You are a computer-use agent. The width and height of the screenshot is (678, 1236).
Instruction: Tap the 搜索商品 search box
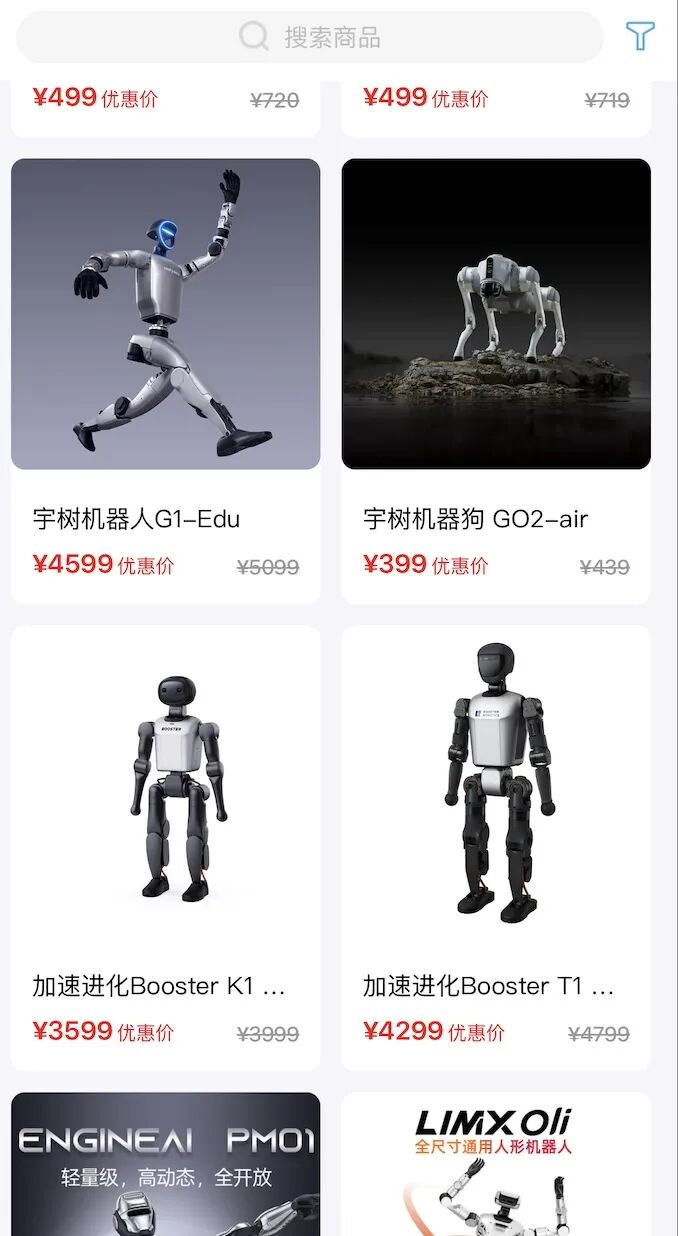[310, 38]
